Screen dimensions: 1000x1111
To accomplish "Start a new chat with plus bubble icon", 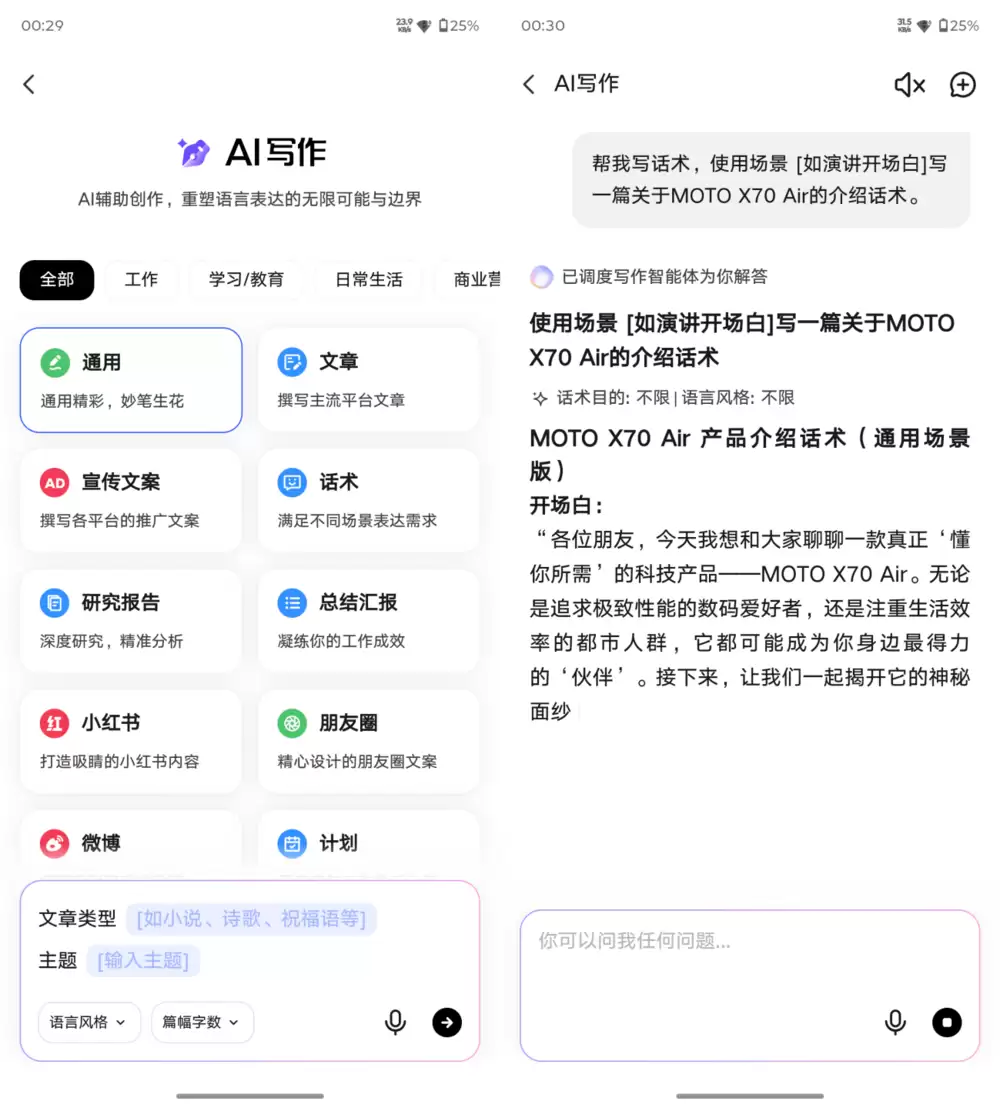I will [x=962, y=85].
